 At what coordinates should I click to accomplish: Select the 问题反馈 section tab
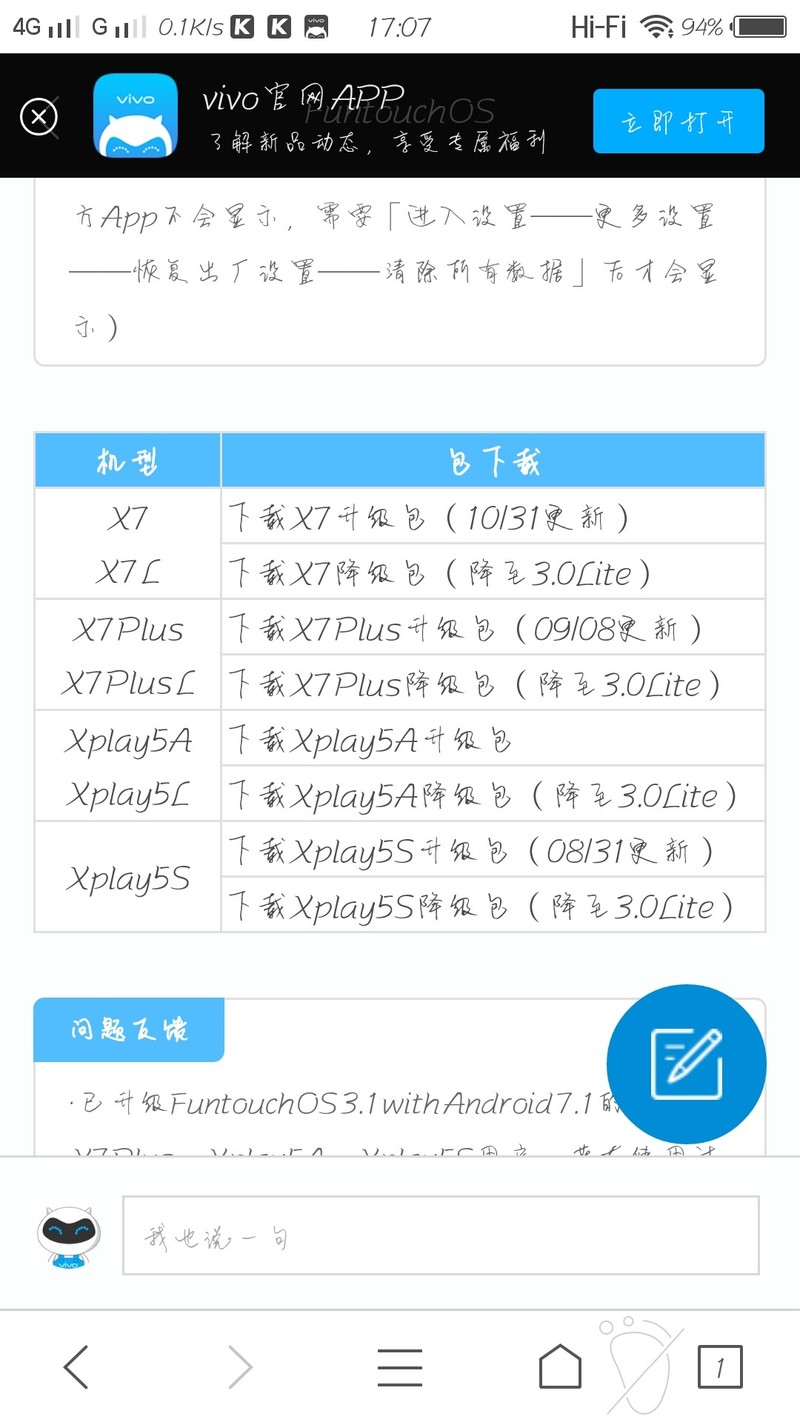(x=128, y=1029)
